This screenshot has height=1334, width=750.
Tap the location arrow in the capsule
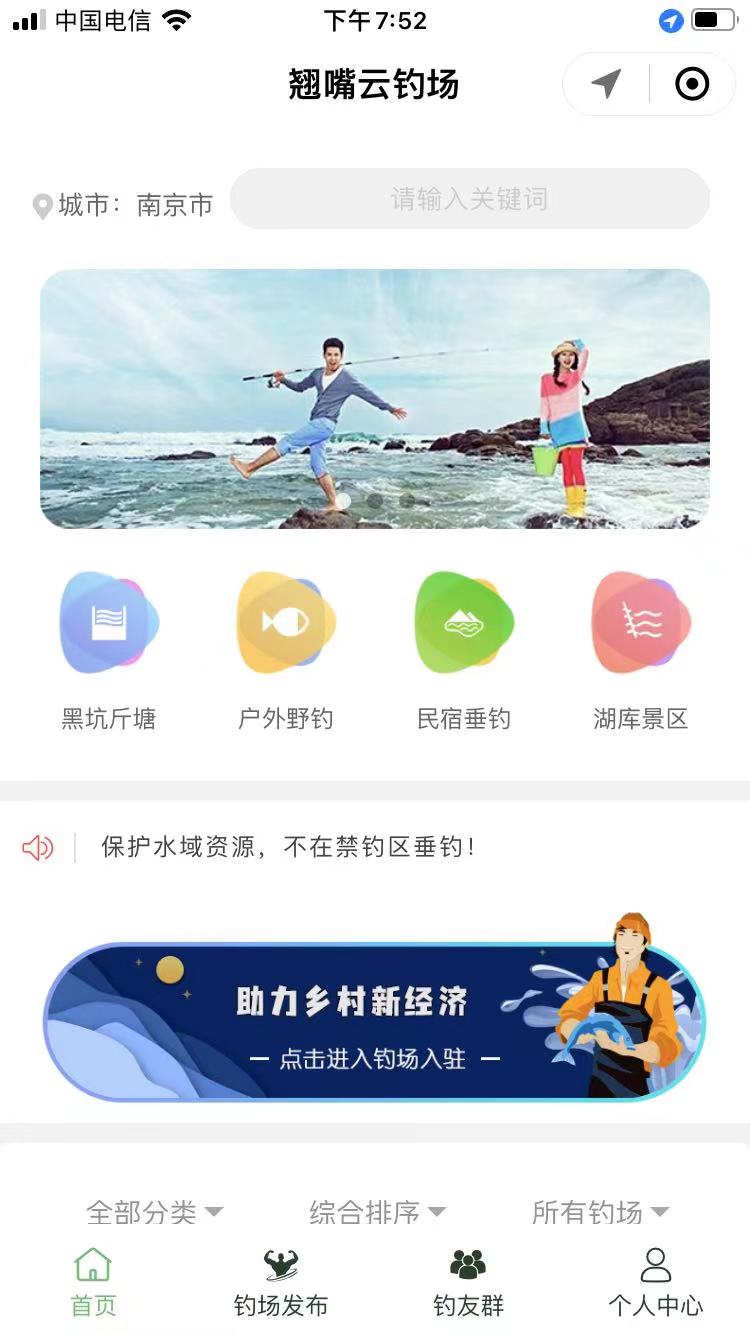pyautogui.click(x=606, y=84)
